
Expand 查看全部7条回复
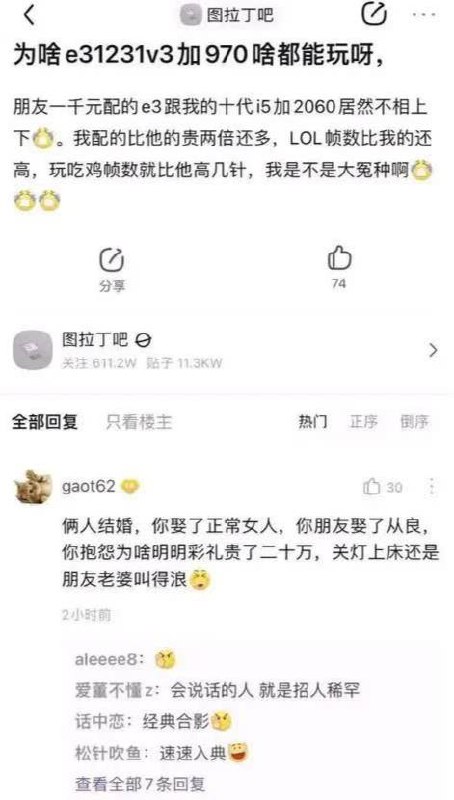pyautogui.click(x=140, y=783)
